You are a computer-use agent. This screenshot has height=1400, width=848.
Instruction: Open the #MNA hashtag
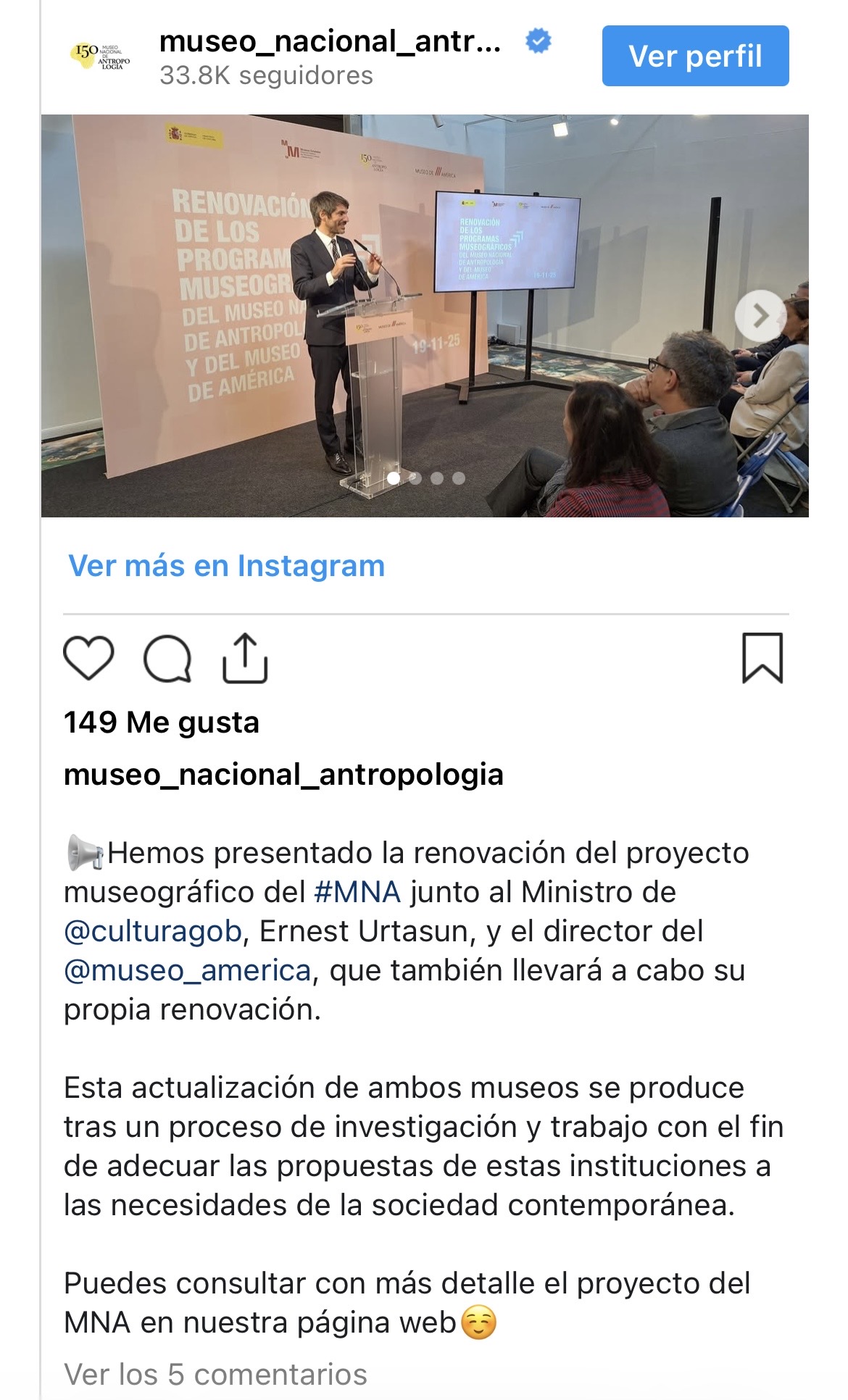pyautogui.click(x=357, y=892)
